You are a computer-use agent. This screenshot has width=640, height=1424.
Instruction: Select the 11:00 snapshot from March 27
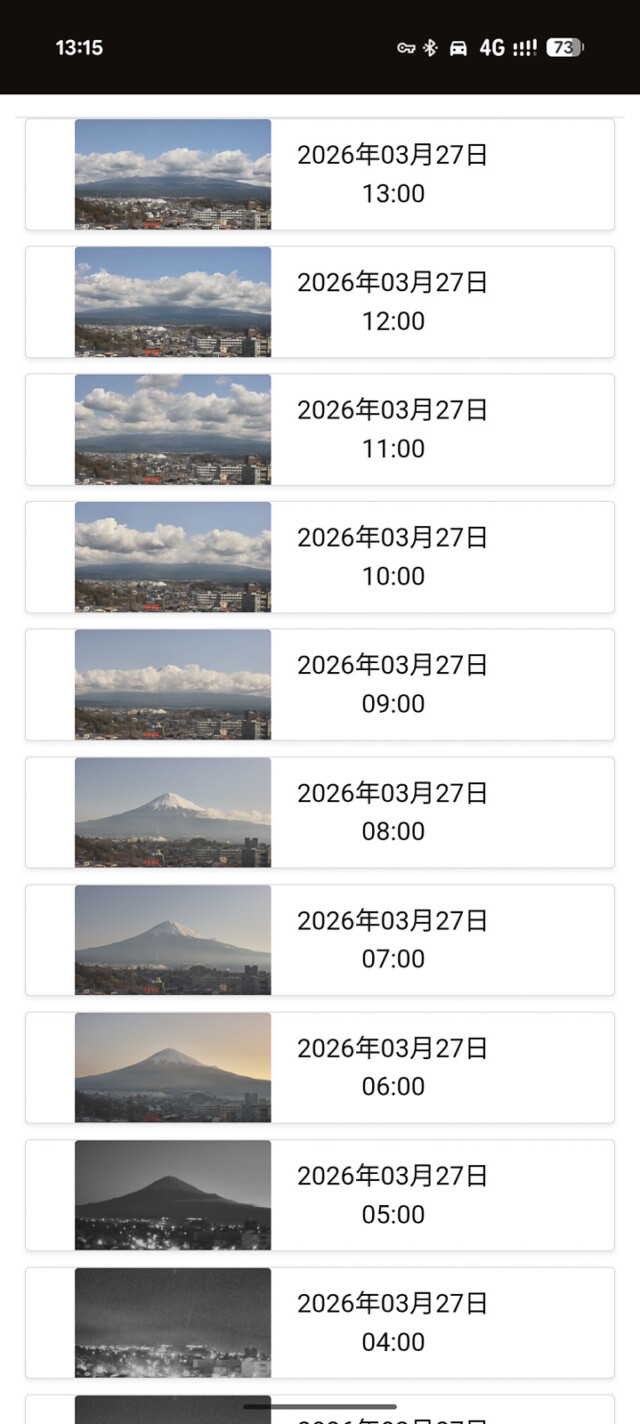[x=319, y=429]
